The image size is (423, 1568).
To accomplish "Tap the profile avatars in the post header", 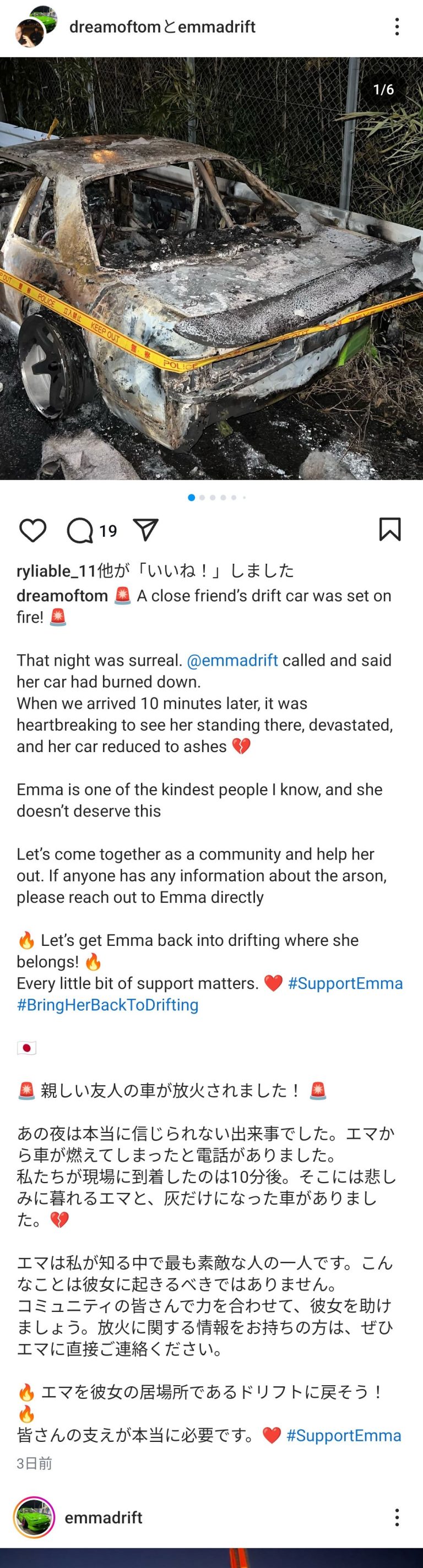I will tap(35, 27).
